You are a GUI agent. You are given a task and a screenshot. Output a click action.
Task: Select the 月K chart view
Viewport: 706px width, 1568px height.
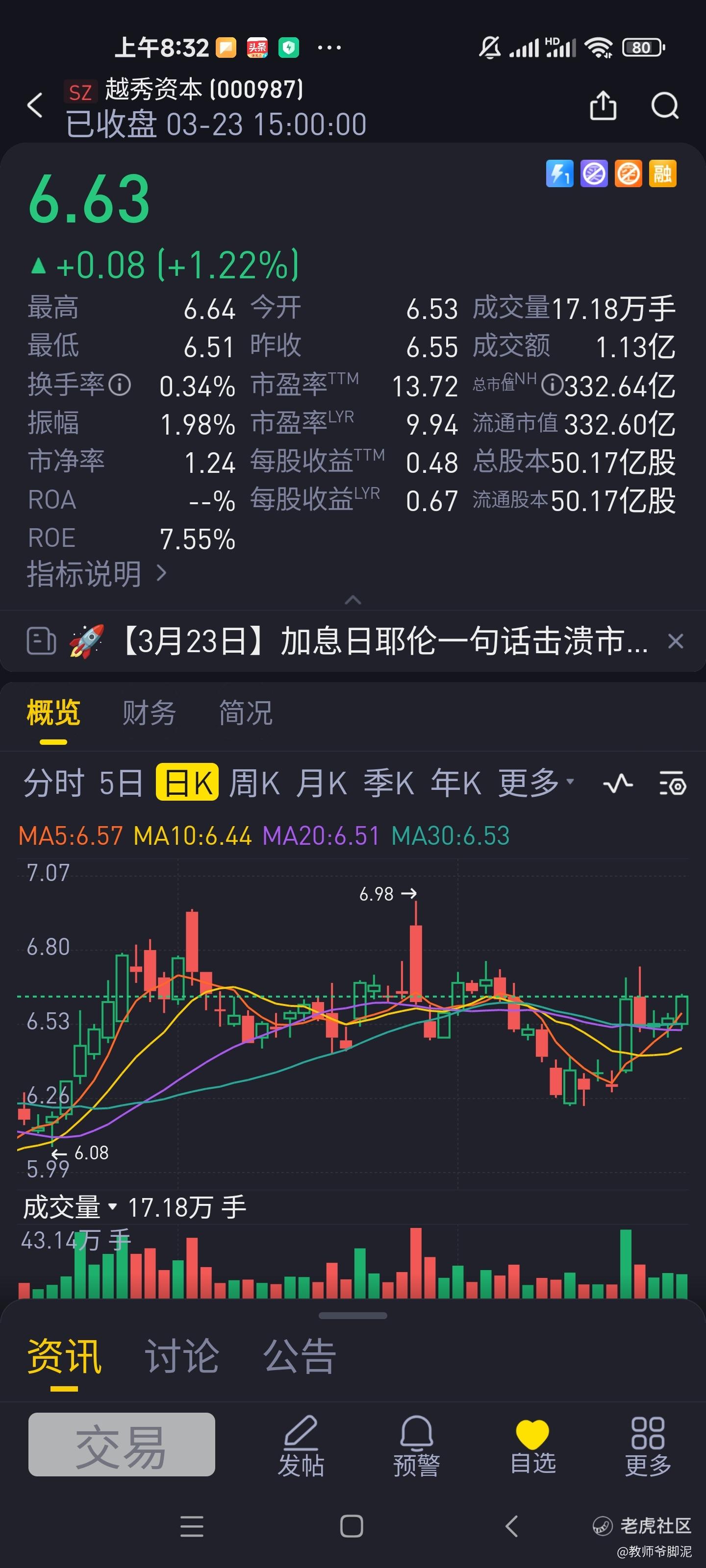click(321, 783)
